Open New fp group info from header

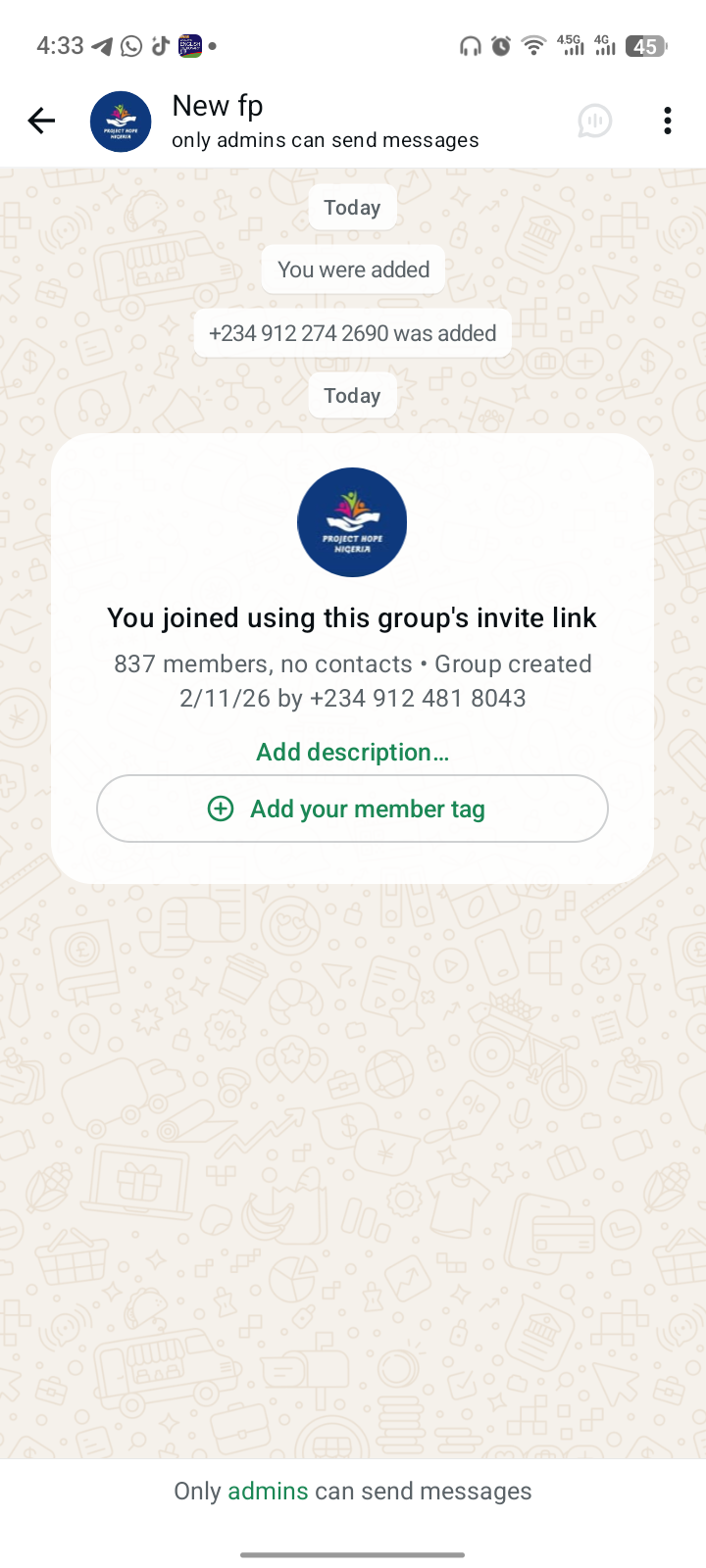pos(325,122)
